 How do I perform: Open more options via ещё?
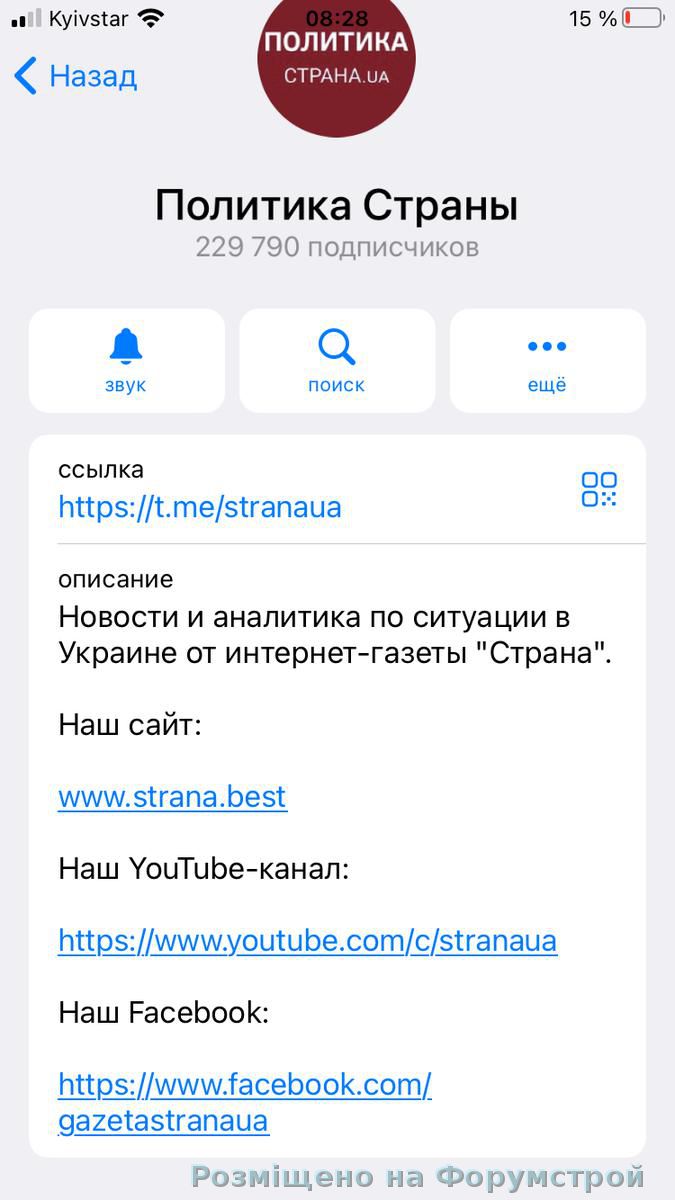(547, 360)
